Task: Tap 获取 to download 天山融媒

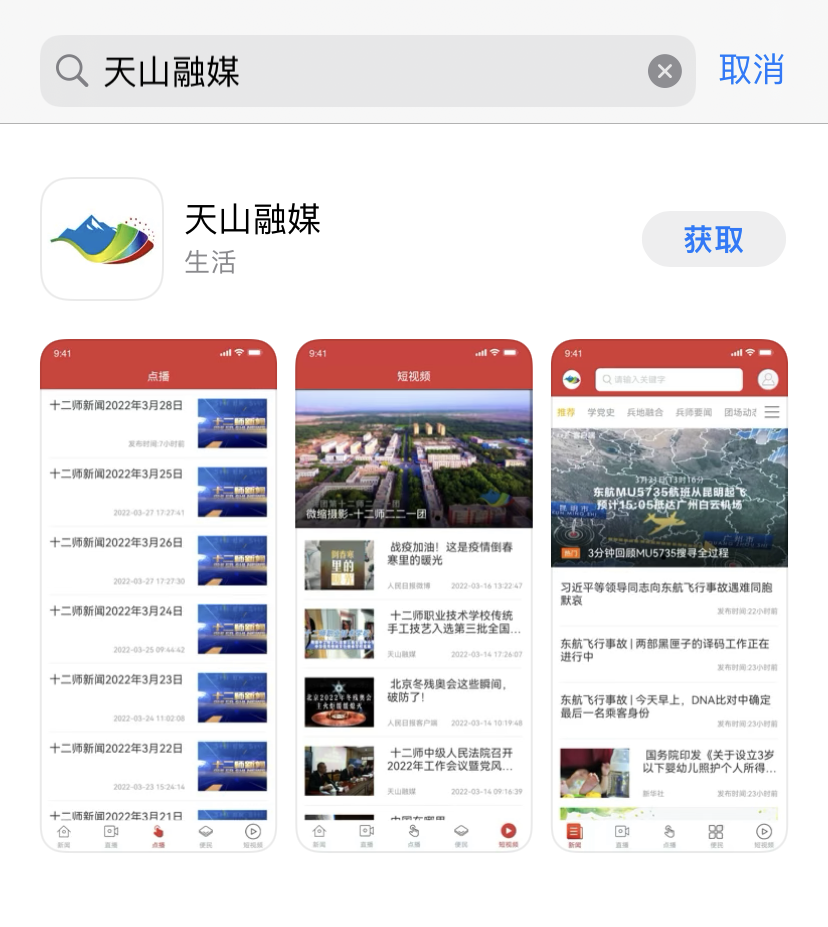Action: click(x=713, y=239)
